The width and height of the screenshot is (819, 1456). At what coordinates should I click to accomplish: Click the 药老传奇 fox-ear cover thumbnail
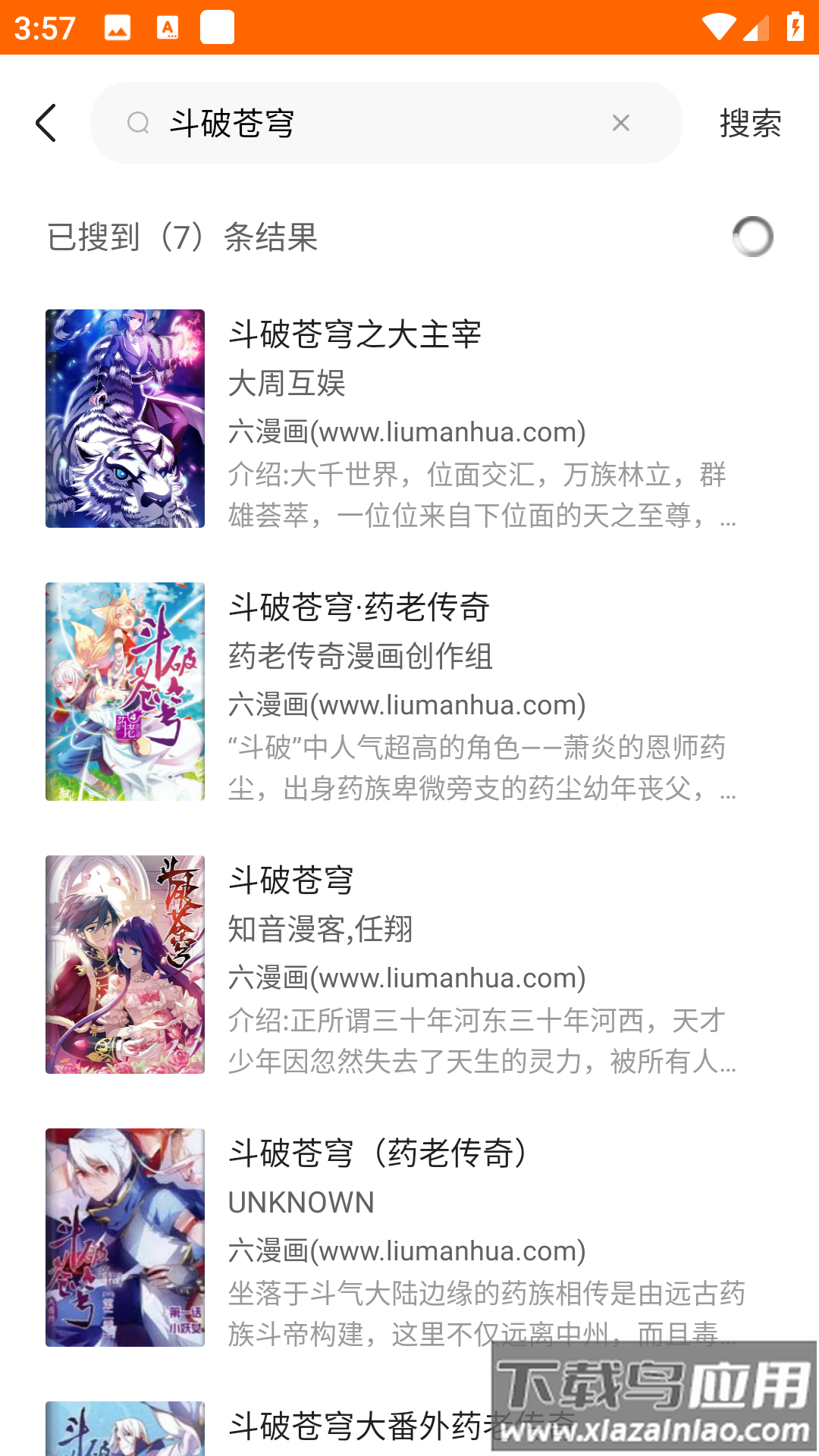coord(125,692)
